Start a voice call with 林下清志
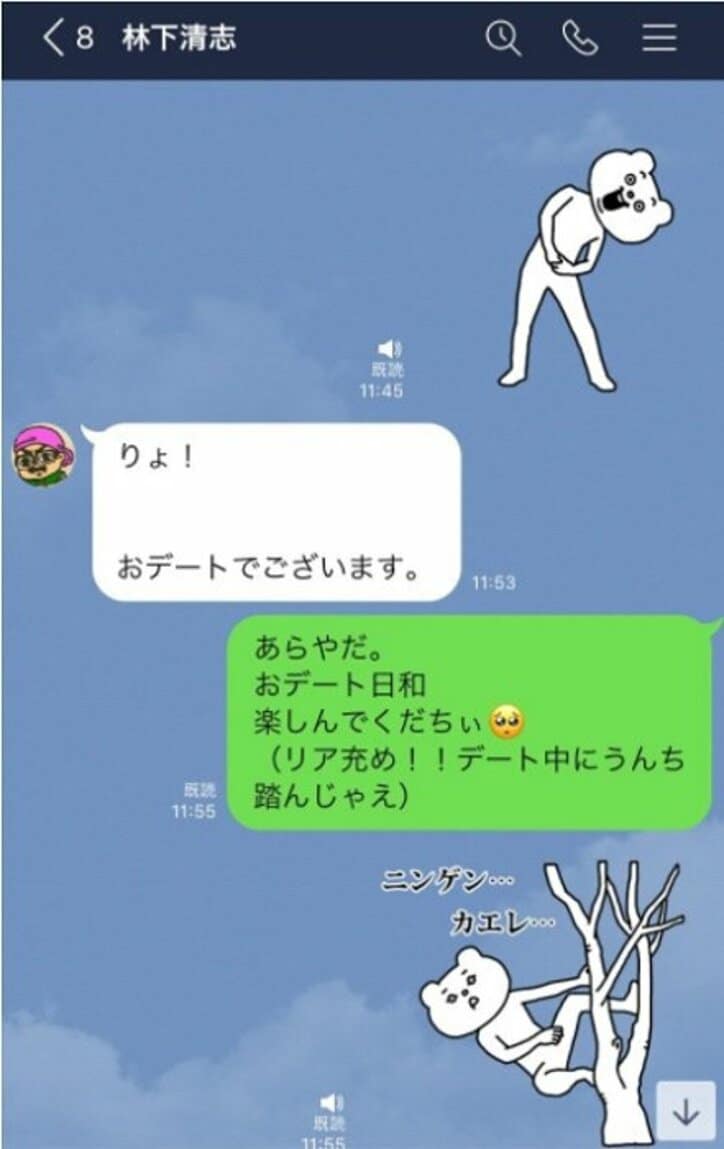The height and width of the screenshot is (1149, 724). point(580,38)
